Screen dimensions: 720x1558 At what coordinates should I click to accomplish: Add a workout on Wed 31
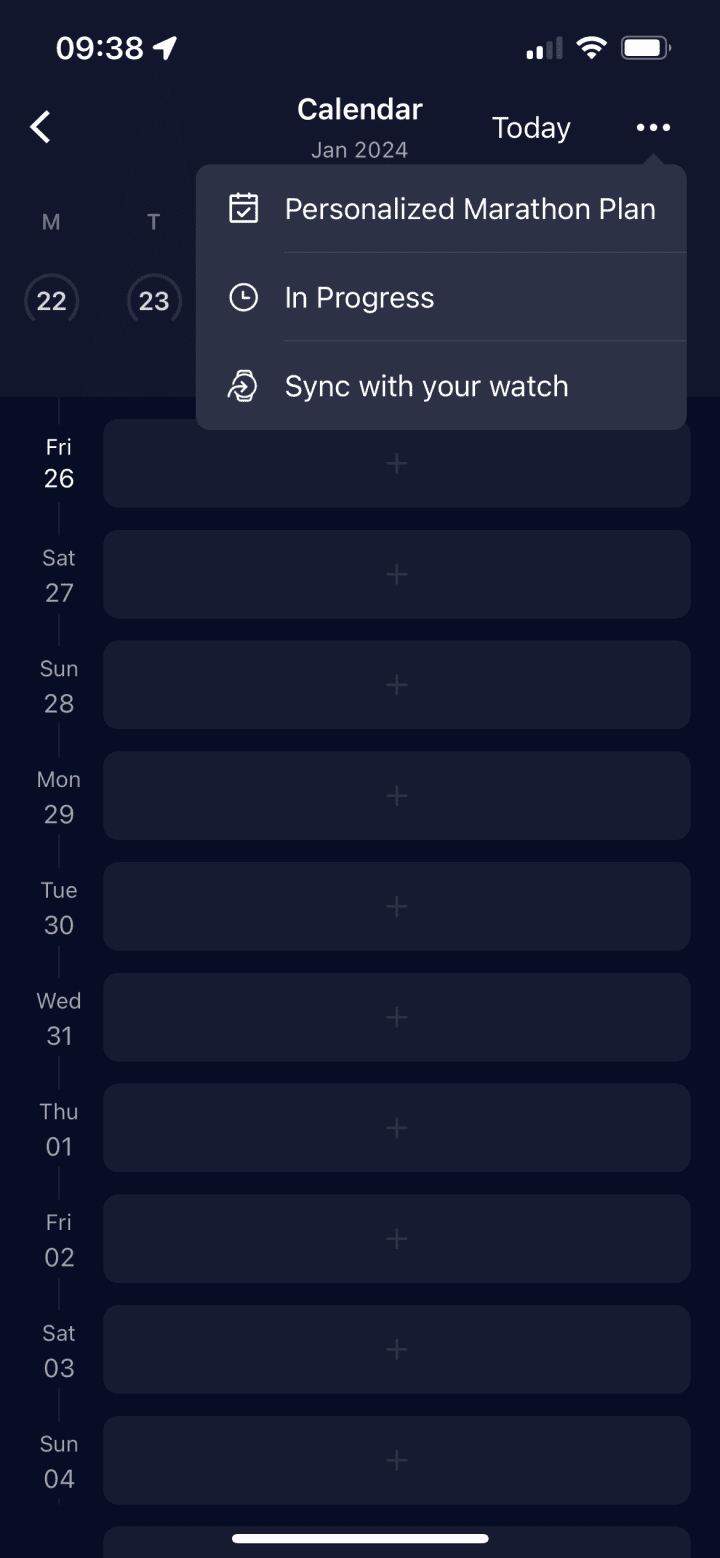point(397,1017)
